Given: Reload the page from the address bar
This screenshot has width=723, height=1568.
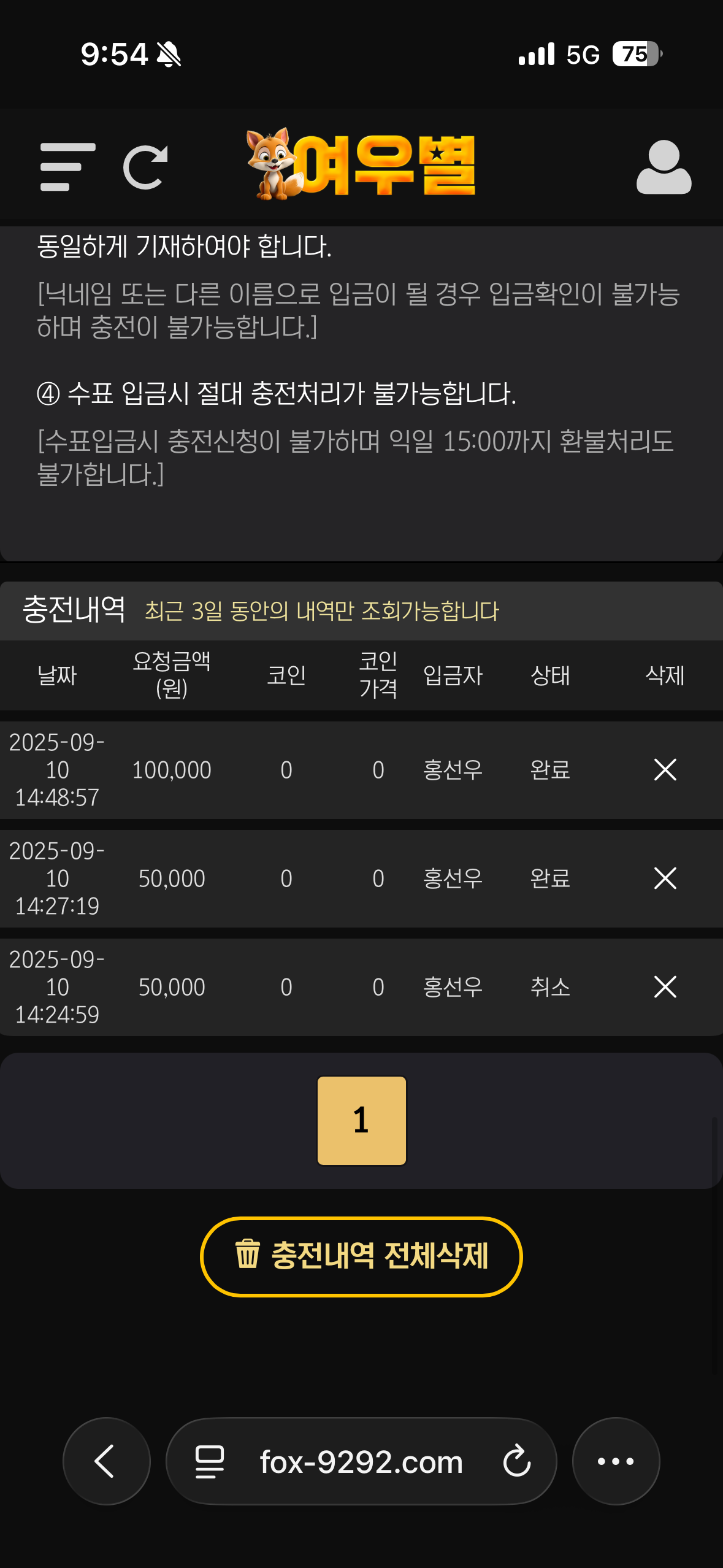Looking at the screenshot, I should pyautogui.click(x=516, y=1461).
